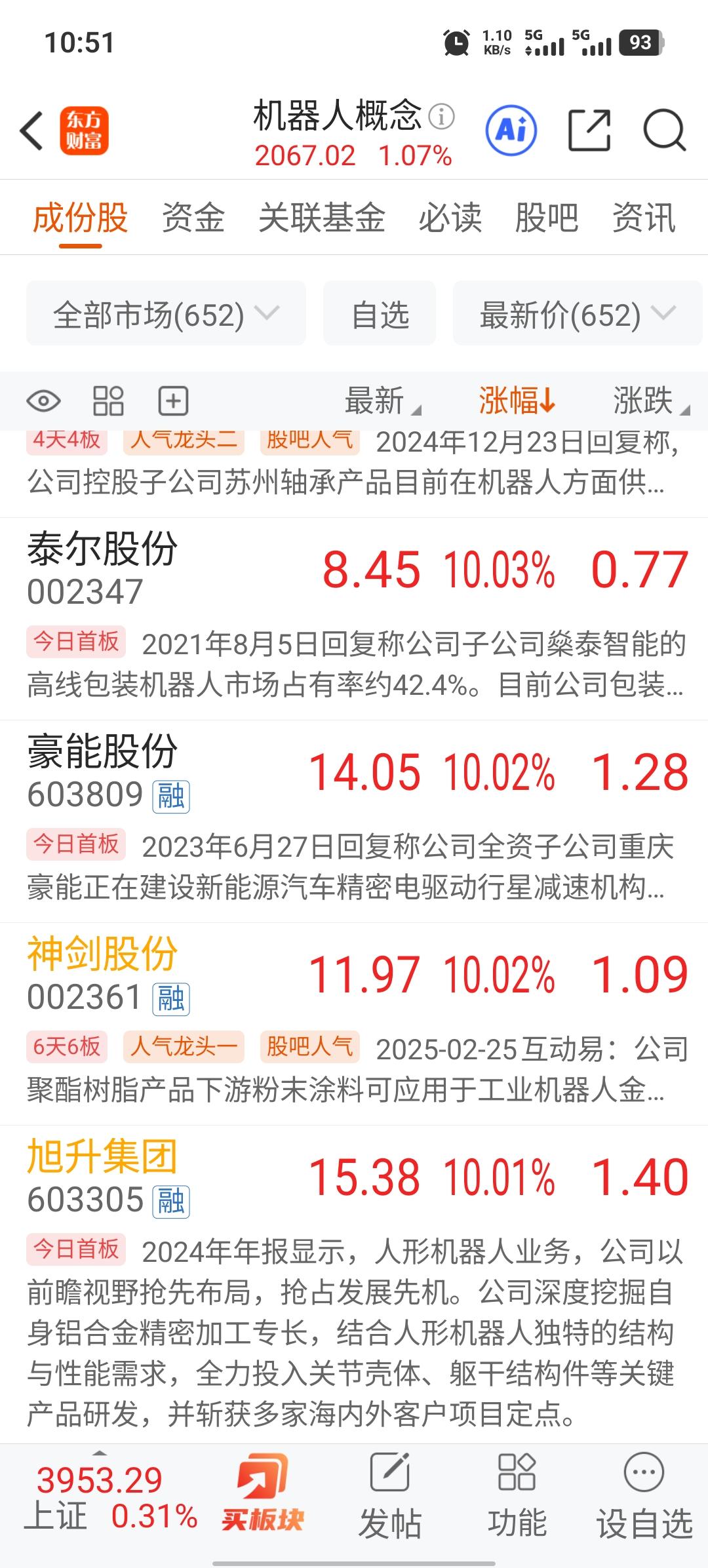Select the 自选 filter chip
The image size is (708, 1568).
[x=380, y=314]
